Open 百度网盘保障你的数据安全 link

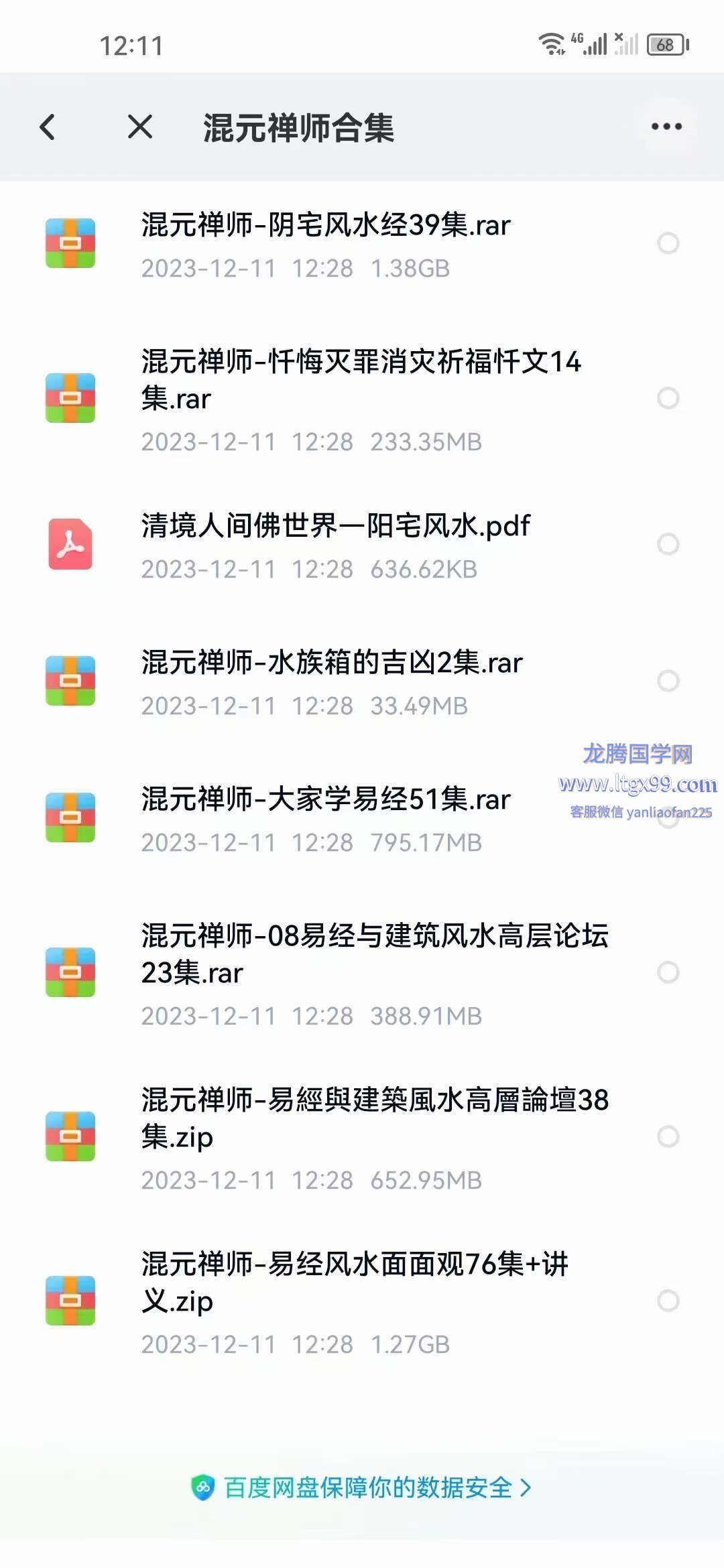(362, 1488)
